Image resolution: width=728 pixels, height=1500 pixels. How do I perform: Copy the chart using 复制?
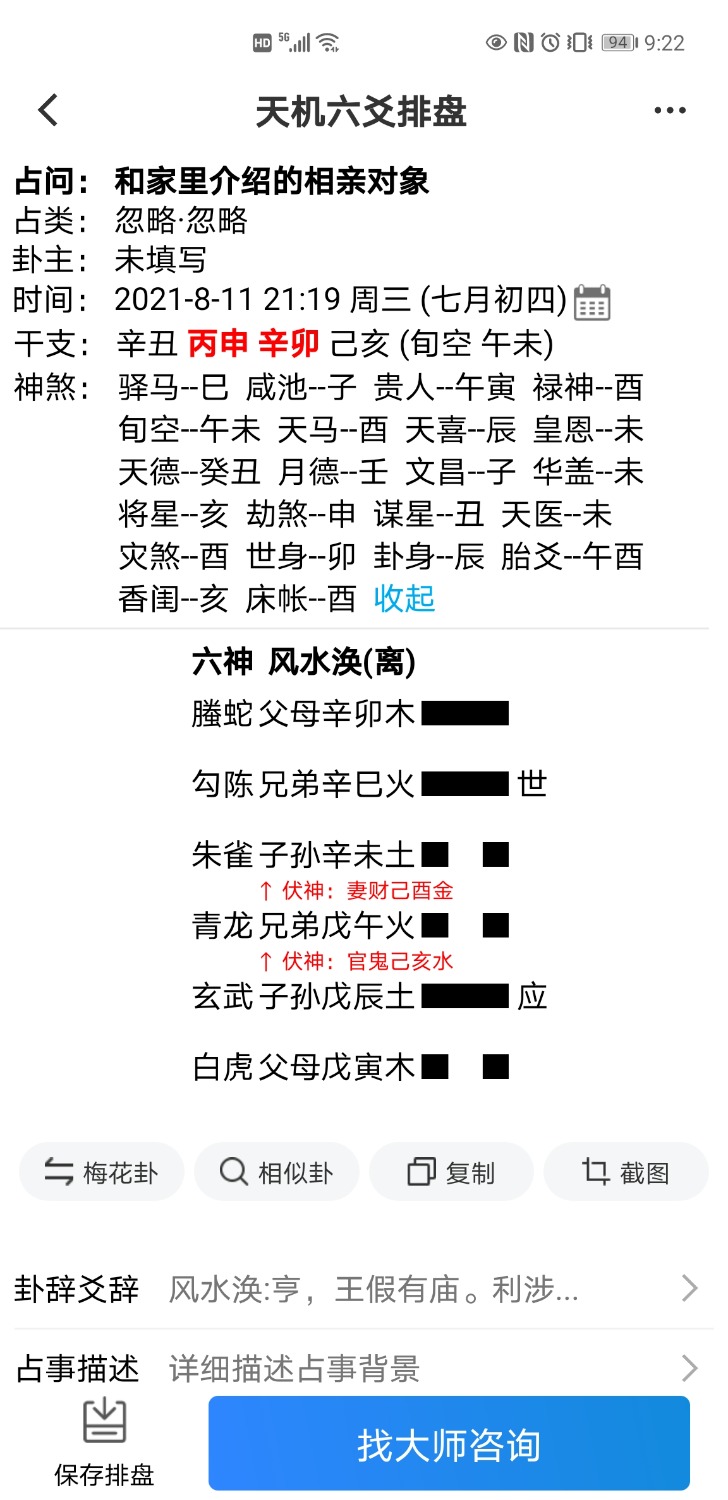451,1172
